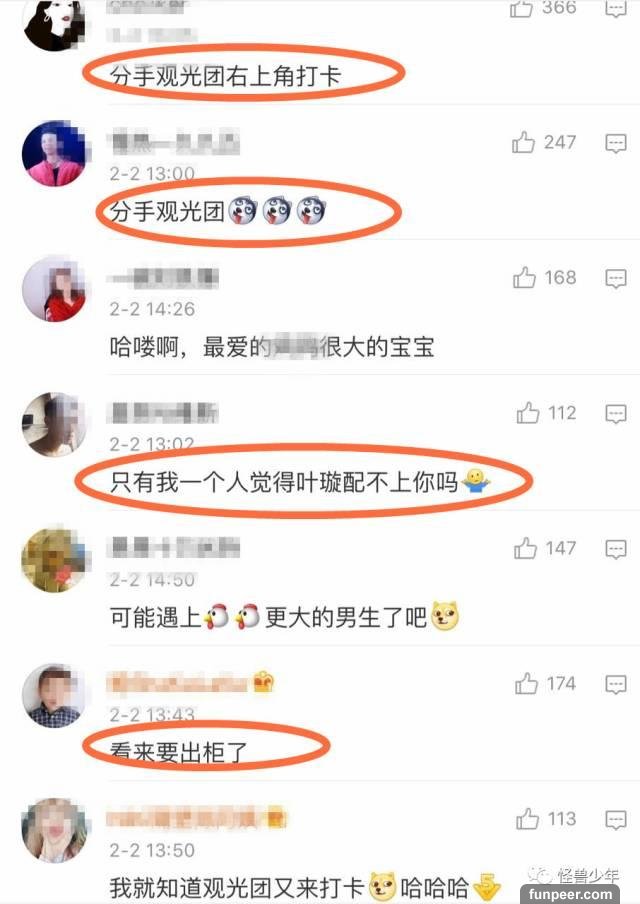Reply to the comment with 247 likes
Image resolution: width=640 pixels, height=904 pixels.
point(615,143)
